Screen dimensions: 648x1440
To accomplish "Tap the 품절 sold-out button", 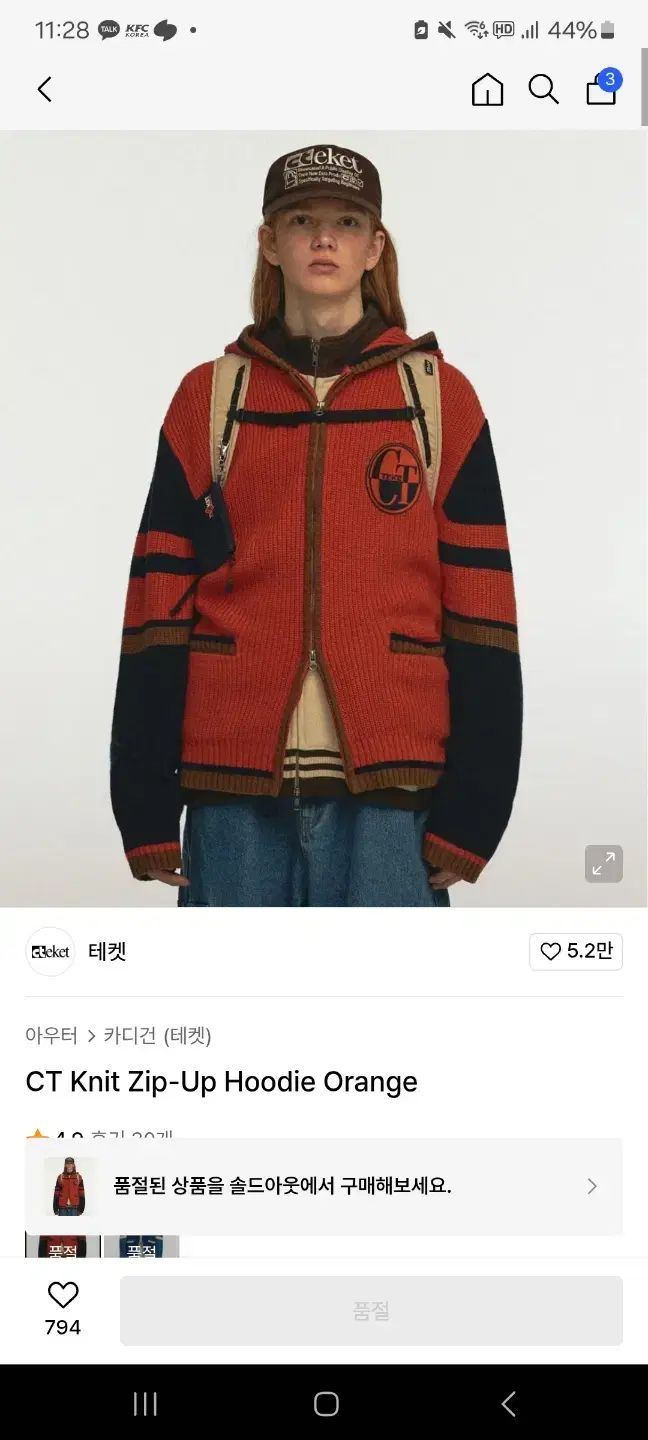I will [371, 1311].
